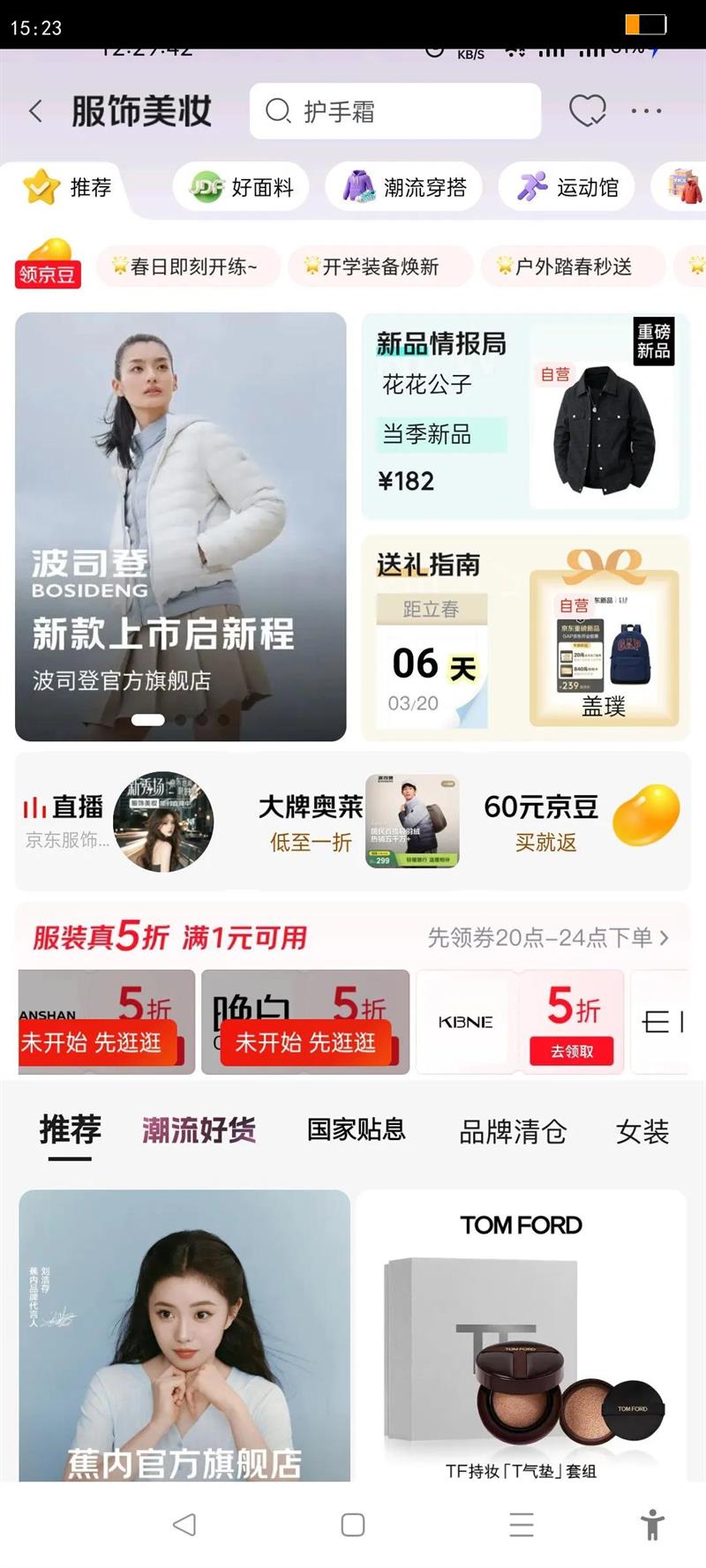Screen dimensions: 706x1568
Task: Open the TOM FORD cushion set card
Action: [x=521, y=1335]
